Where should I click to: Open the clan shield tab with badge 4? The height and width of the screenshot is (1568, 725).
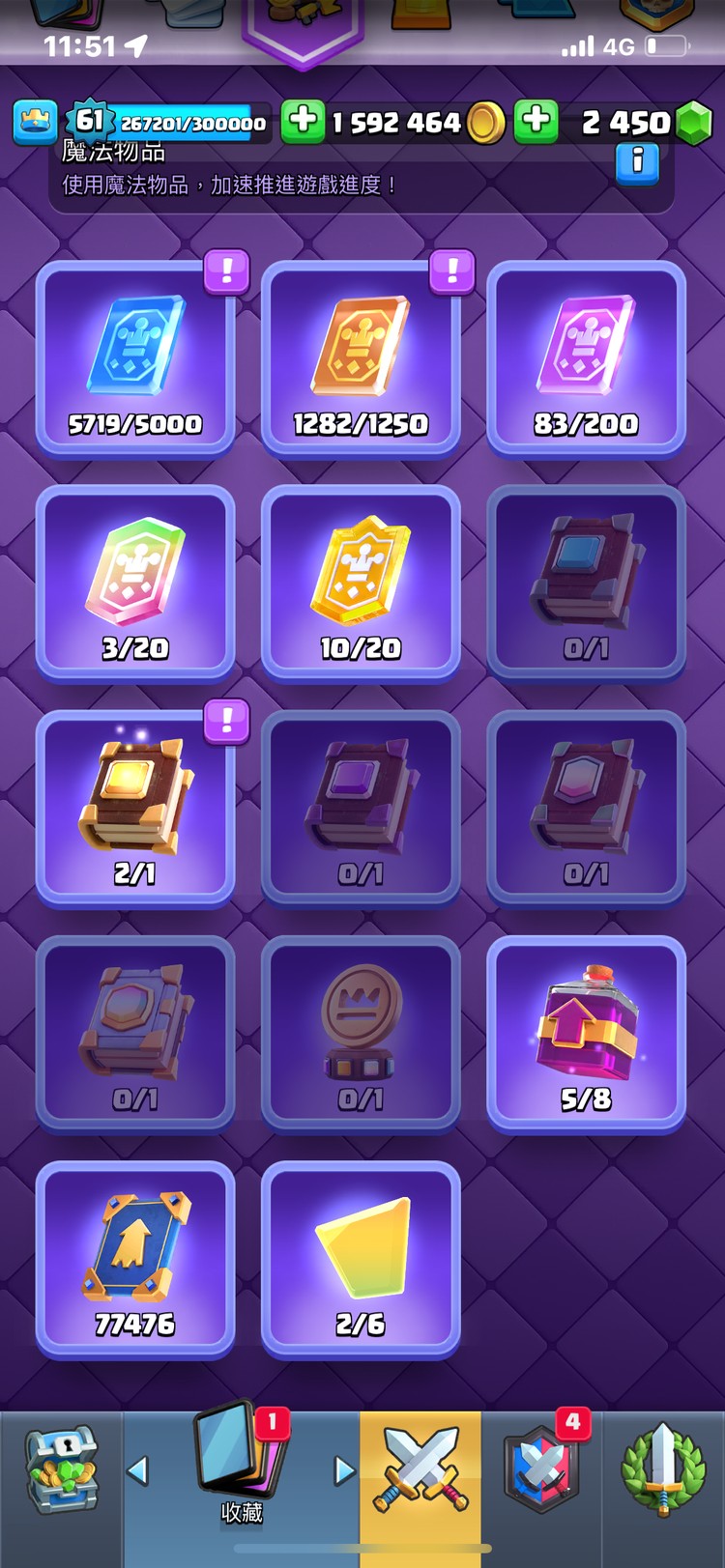coord(541,1470)
